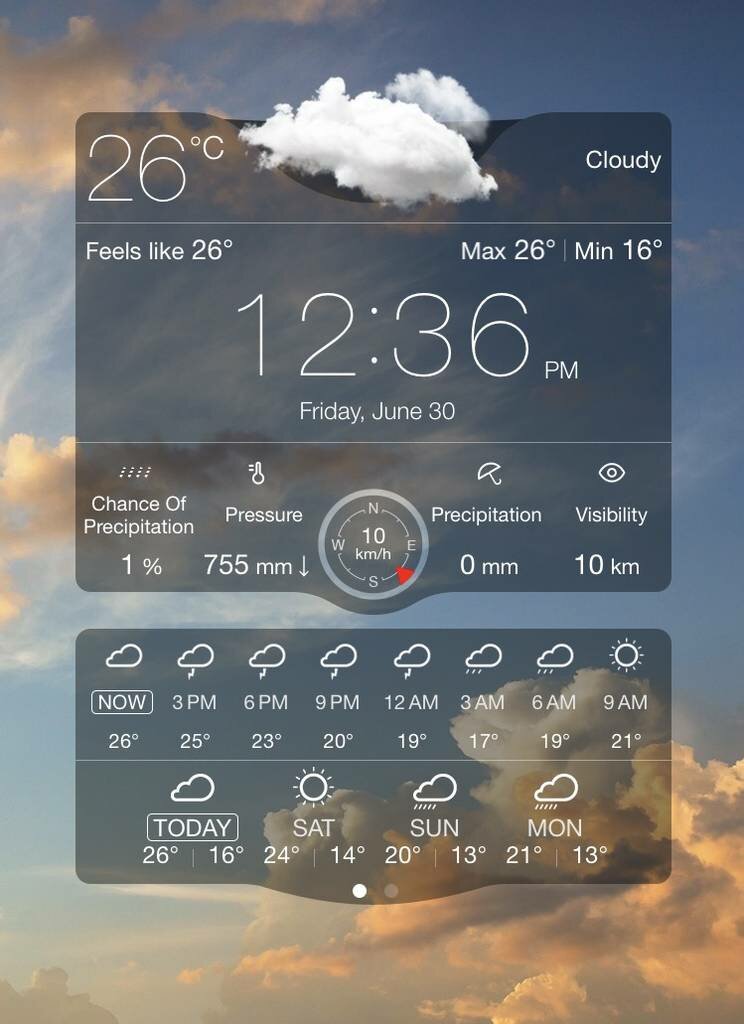Select the 6 AM hourly forecast
The image size is (744, 1024).
click(x=554, y=701)
